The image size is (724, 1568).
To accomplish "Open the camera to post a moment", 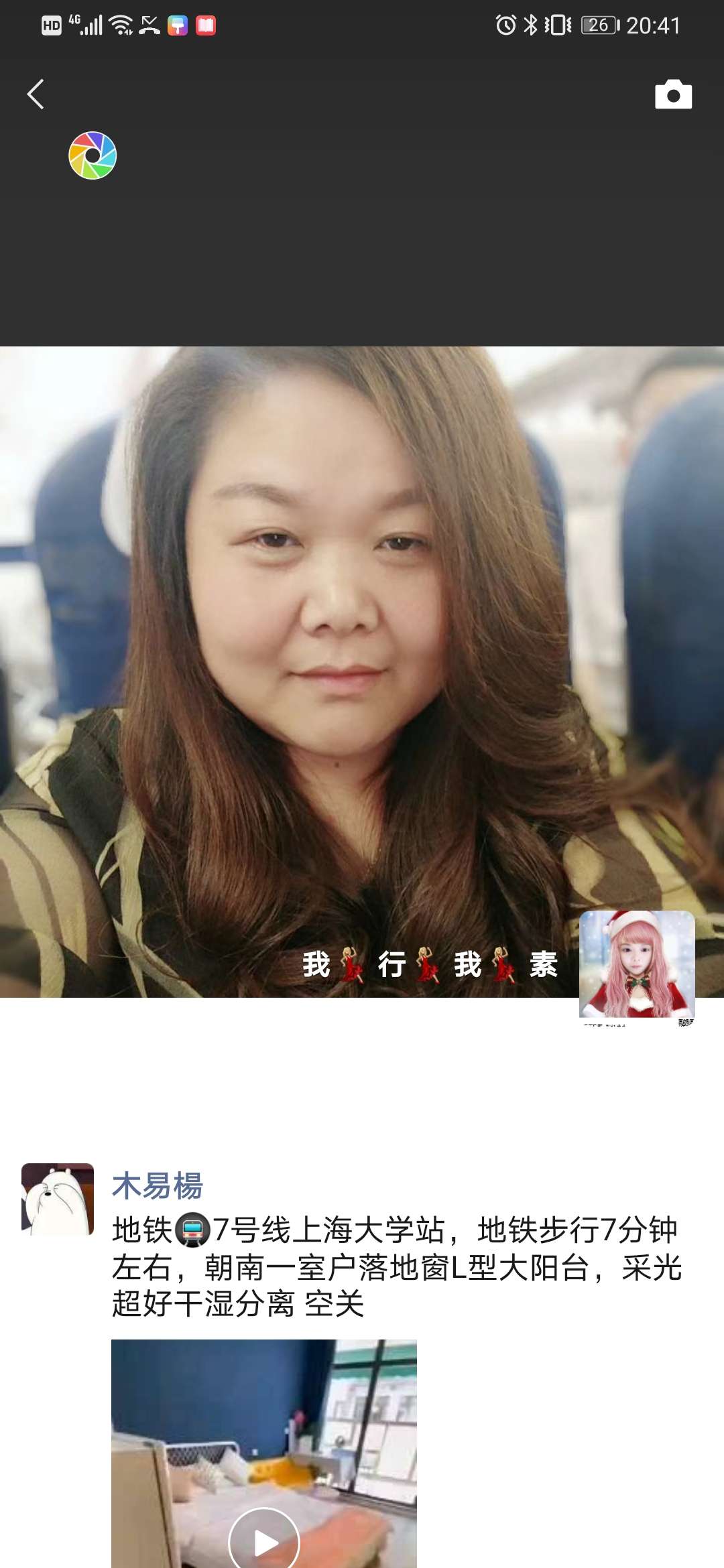I will point(673,94).
